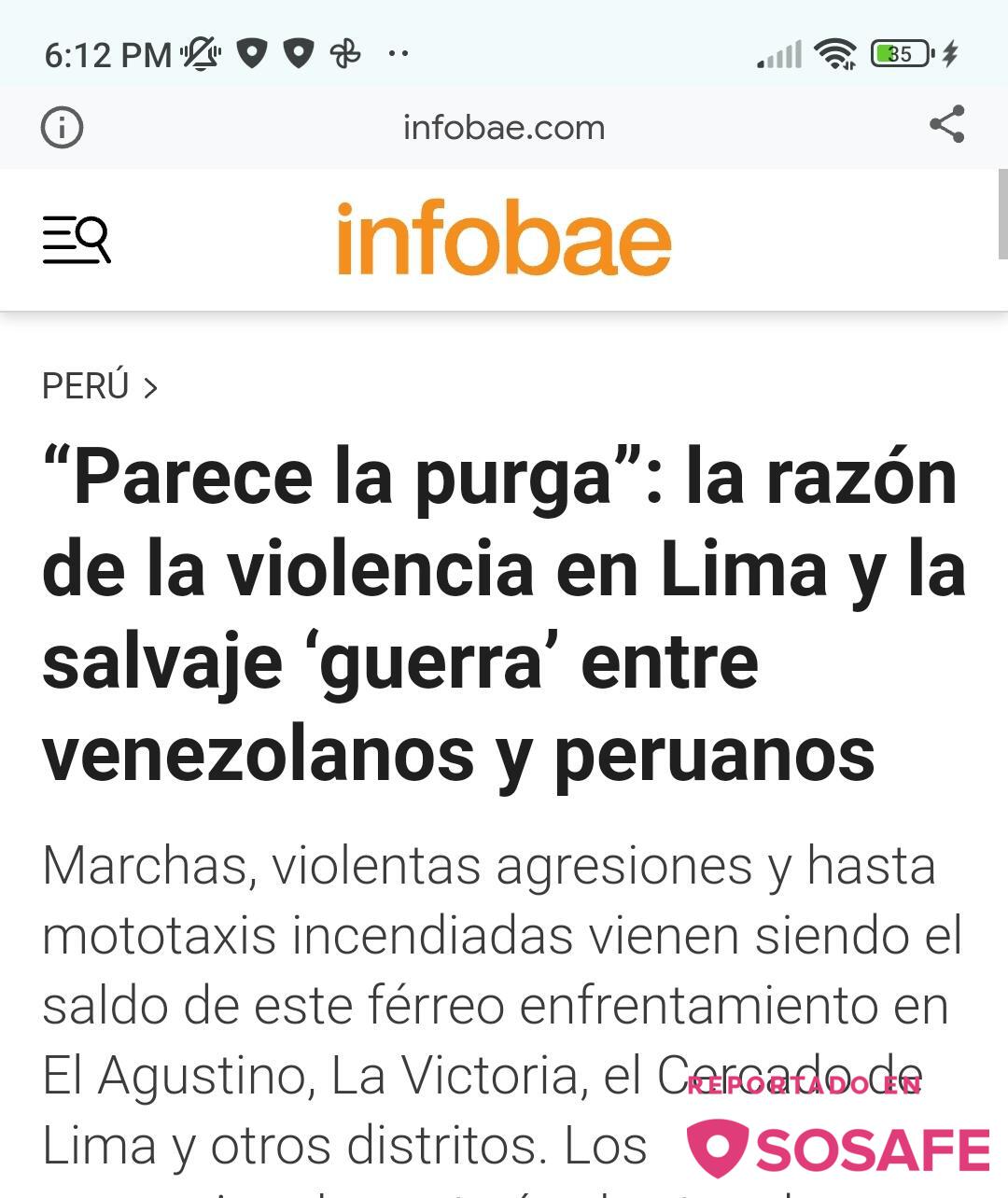Go to Infobae home via logo
Image resolution: width=1008 pixels, height=1198 pixels.
(x=504, y=239)
